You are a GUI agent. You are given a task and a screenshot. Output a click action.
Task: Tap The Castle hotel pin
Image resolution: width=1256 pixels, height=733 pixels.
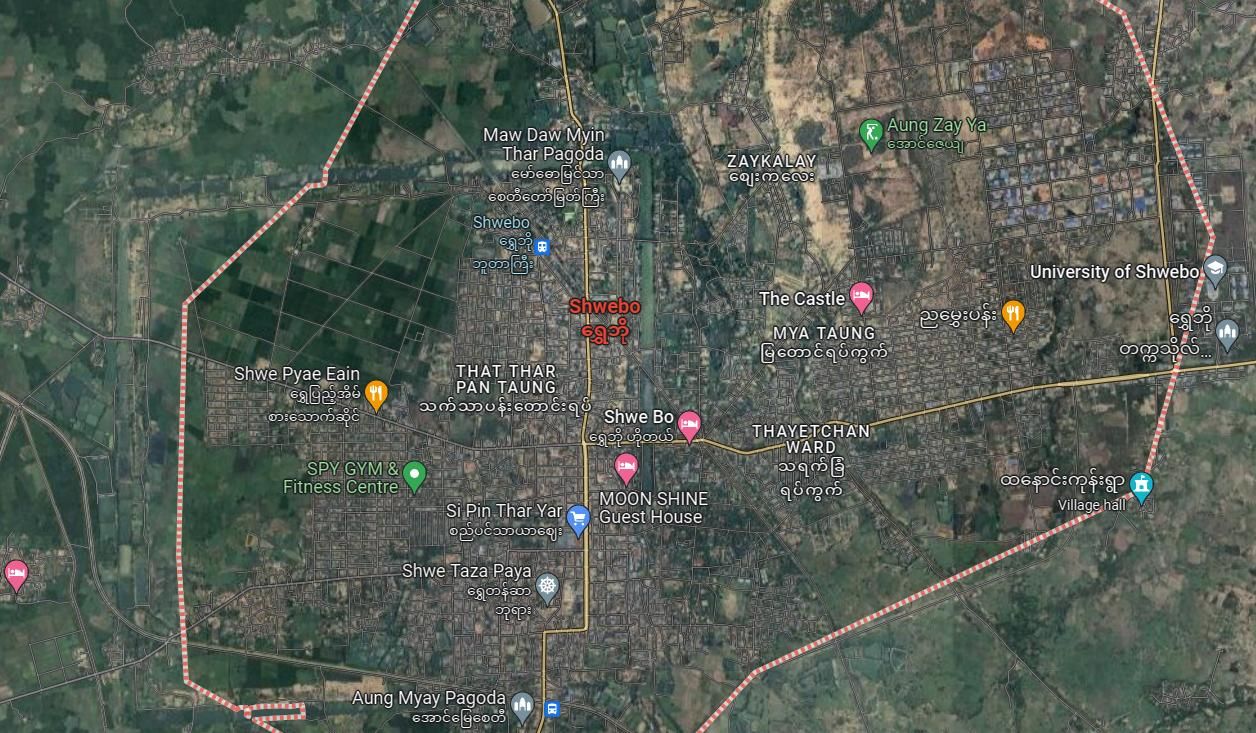[x=861, y=296]
